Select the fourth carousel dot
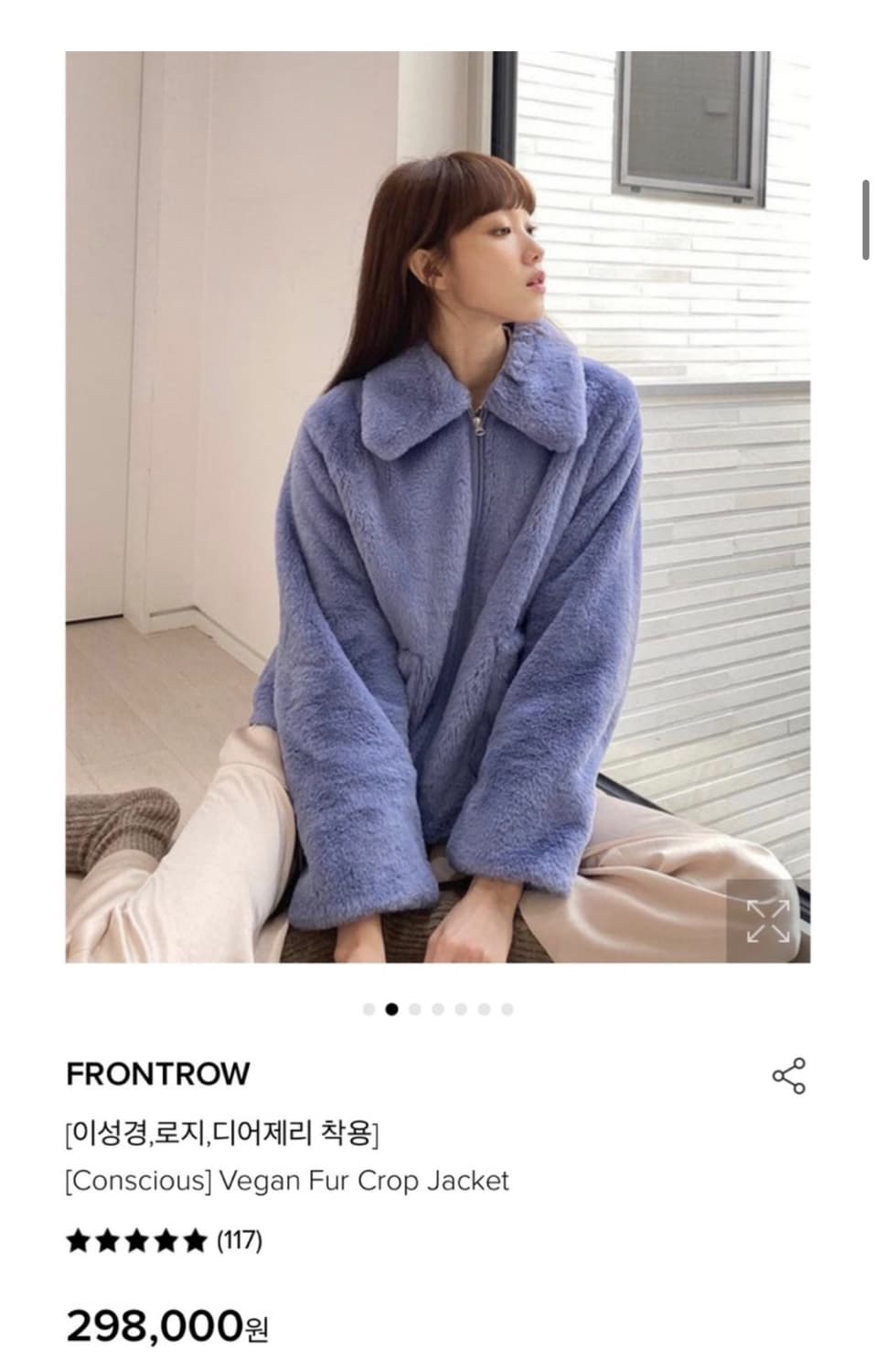Screen dimensions: 876x1372 [x=438, y=1007]
